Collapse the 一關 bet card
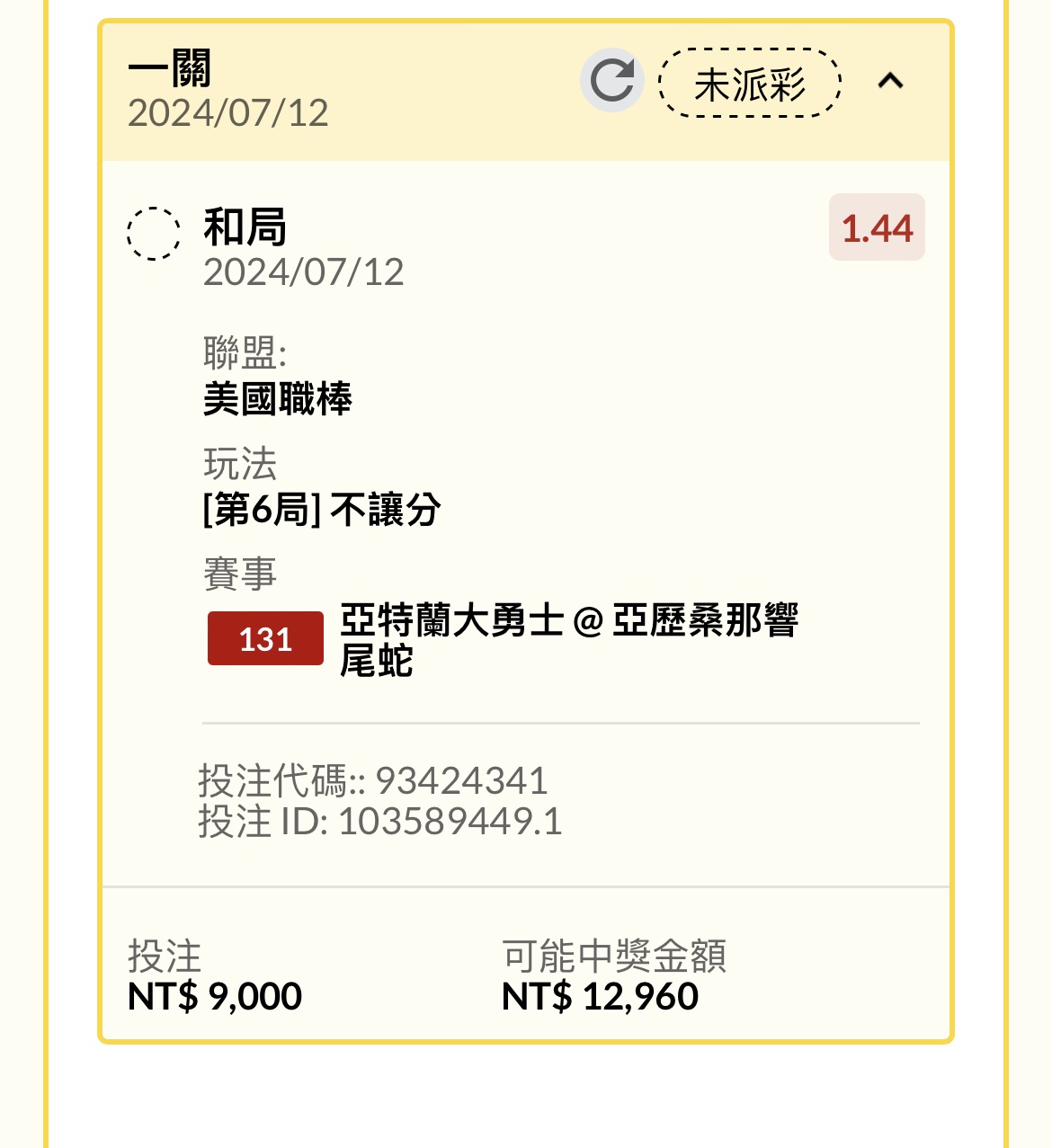 pos(890,82)
